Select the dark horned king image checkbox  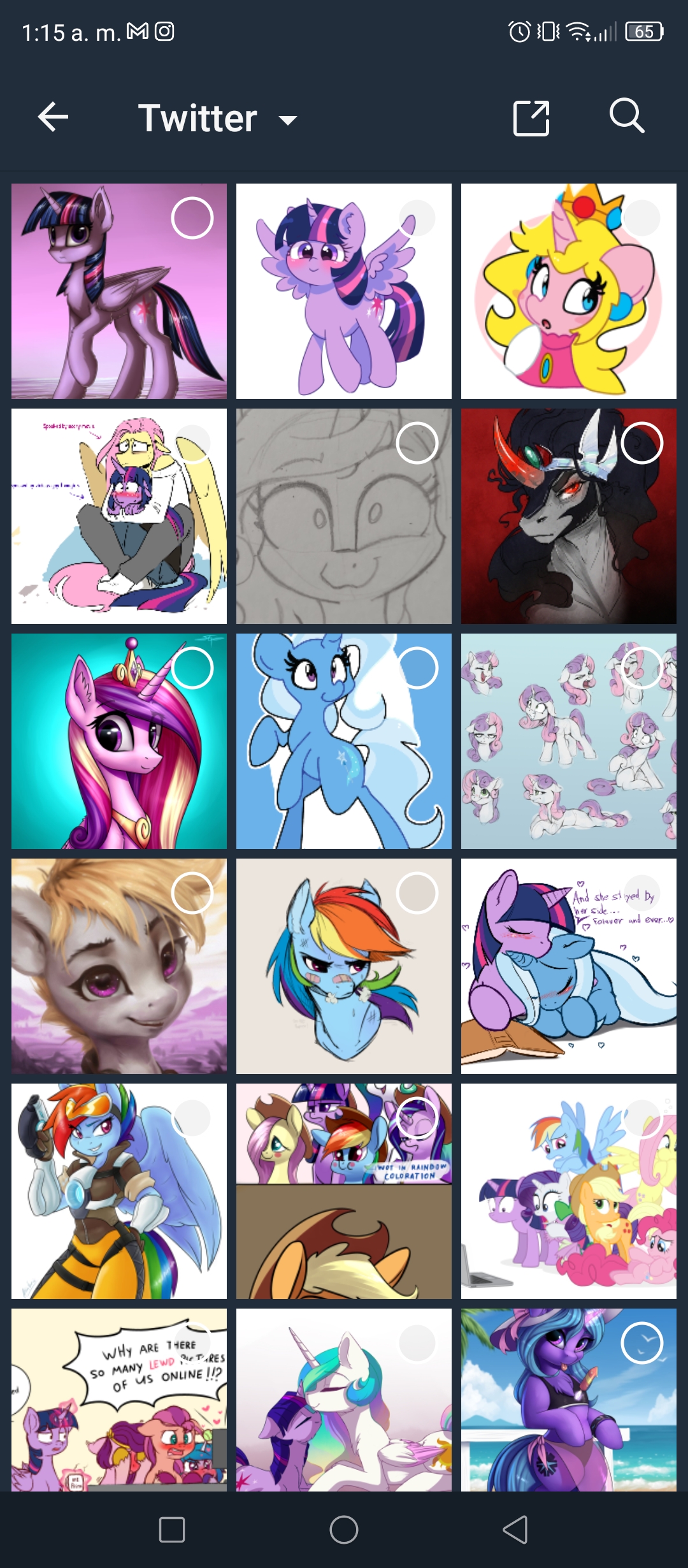(x=641, y=443)
